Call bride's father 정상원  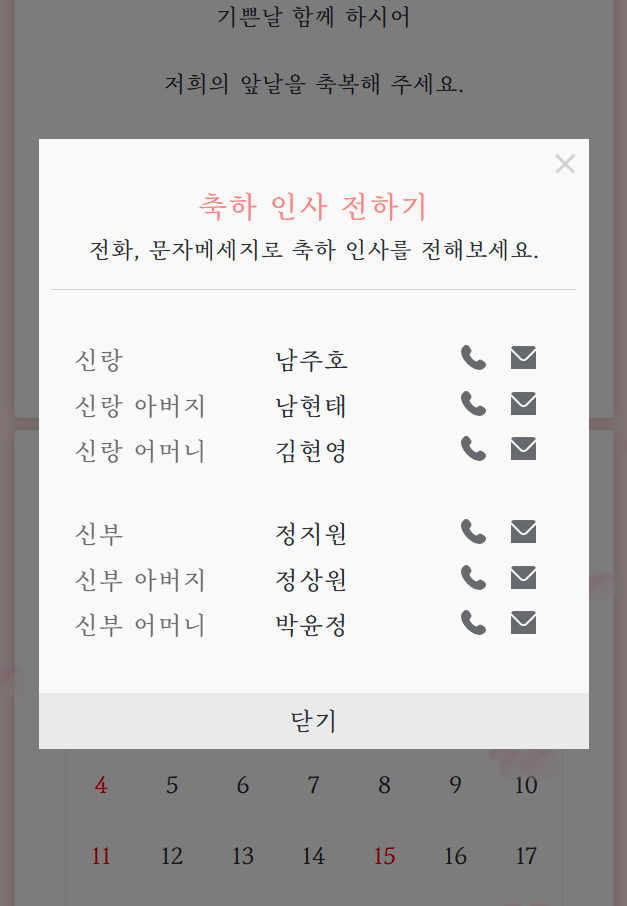point(473,577)
